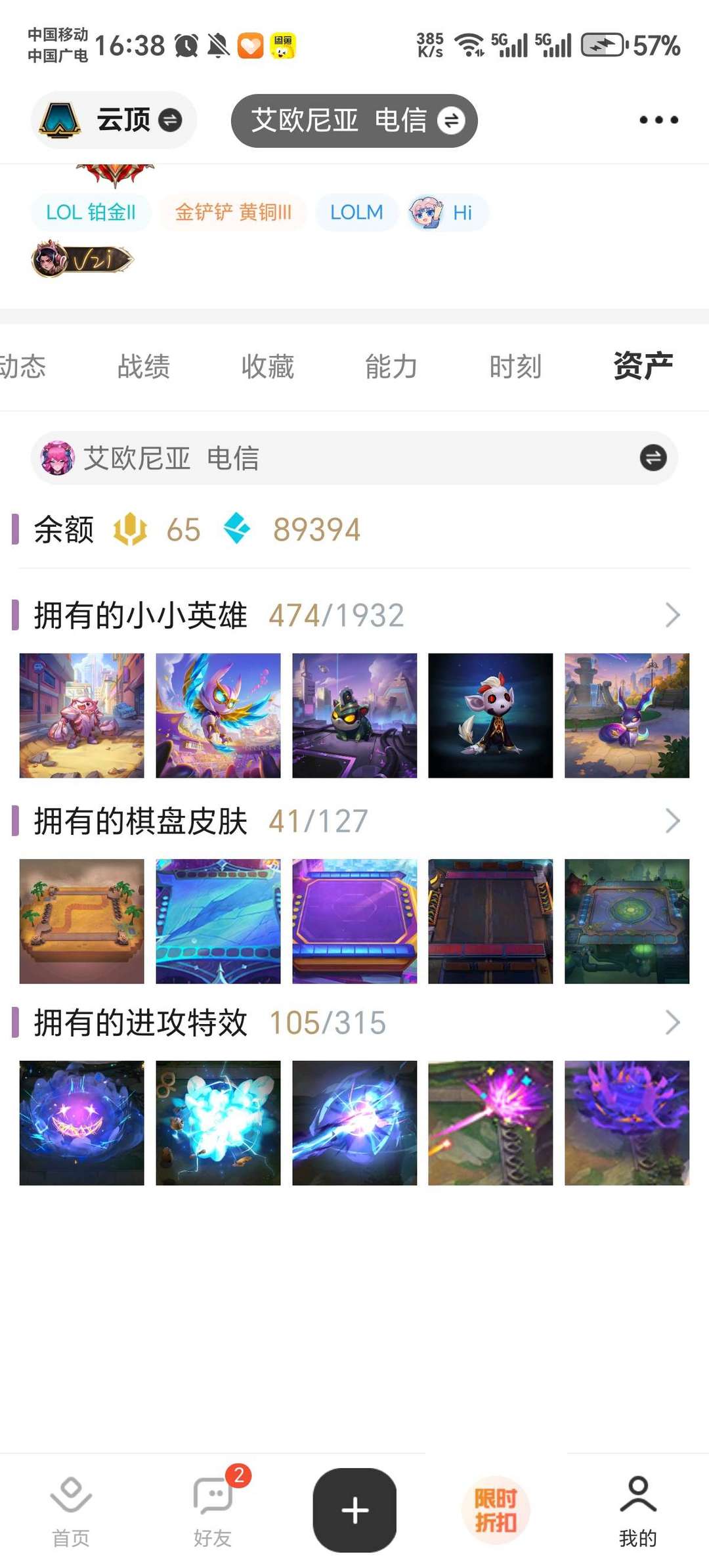709x1568 pixels.
Task: Open the three-dot overflow menu
Action: click(x=658, y=120)
